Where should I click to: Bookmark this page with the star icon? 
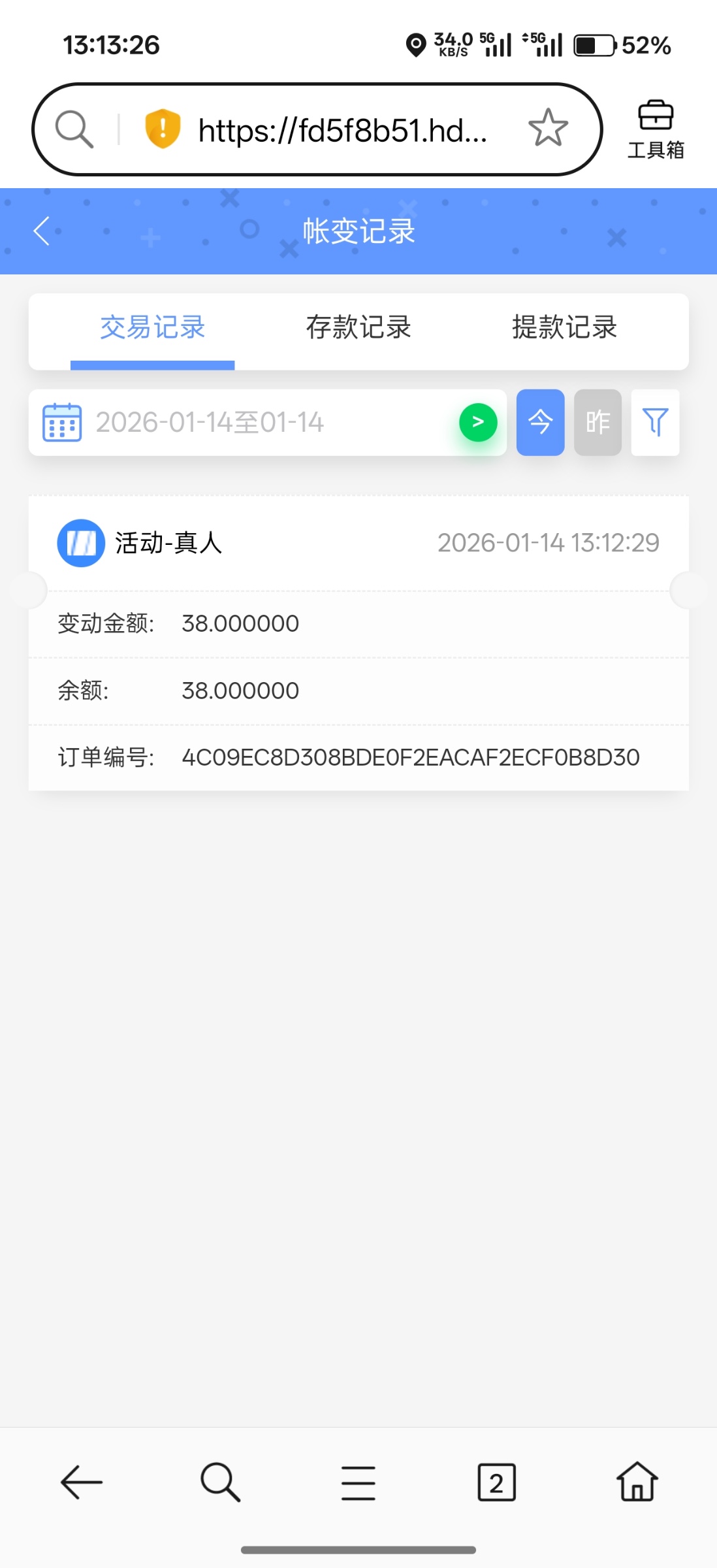(548, 128)
